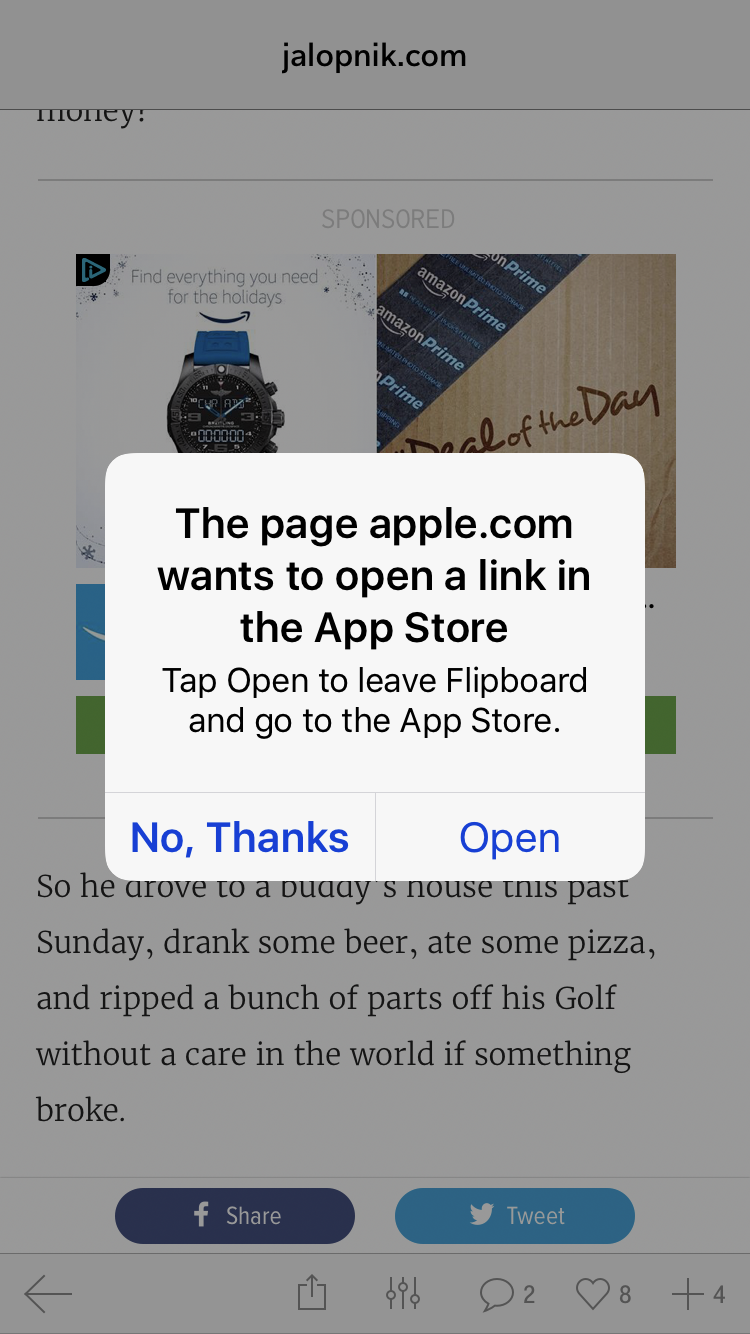View the 2 comments
The width and height of the screenshot is (750, 1334).
tap(507, 1294)
